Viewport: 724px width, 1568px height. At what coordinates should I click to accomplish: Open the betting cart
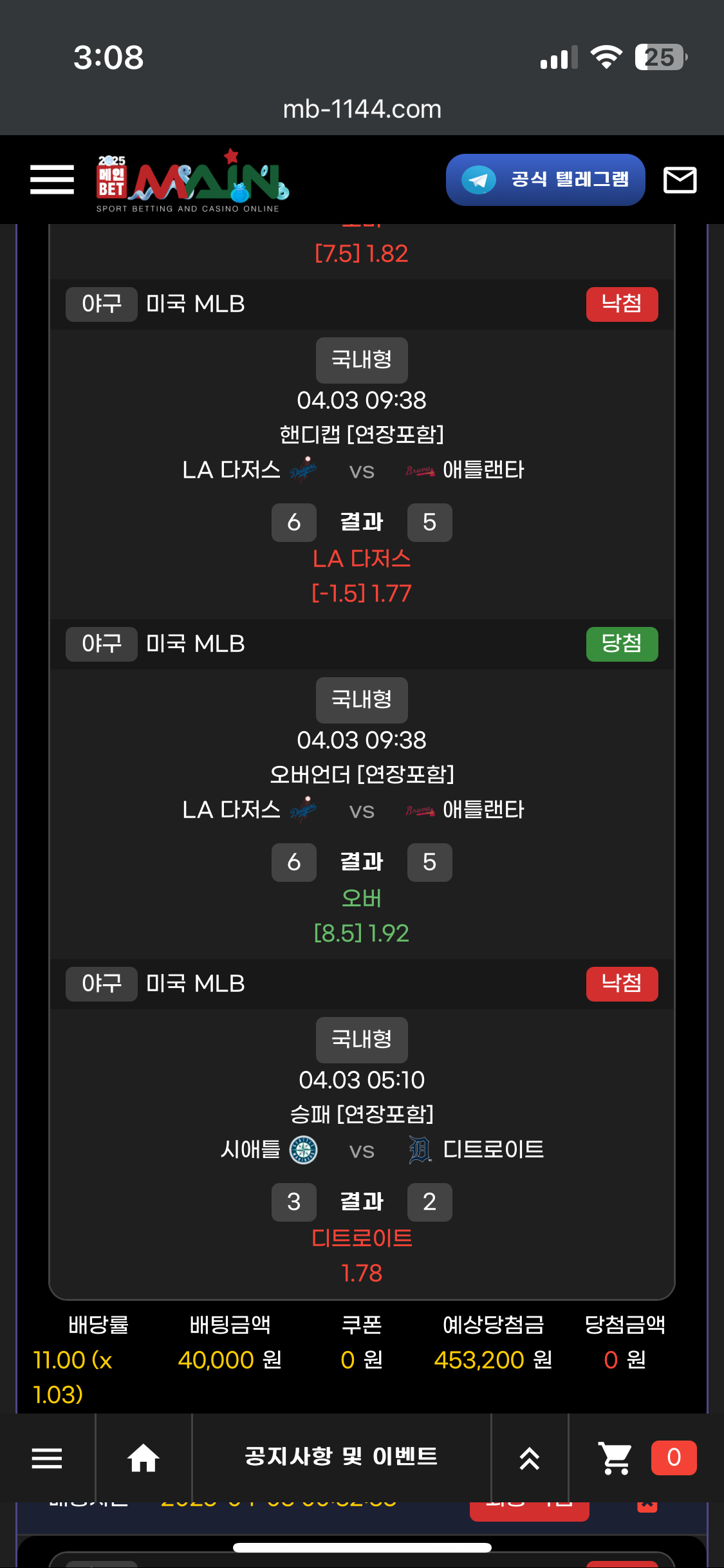click(615, 1458)
